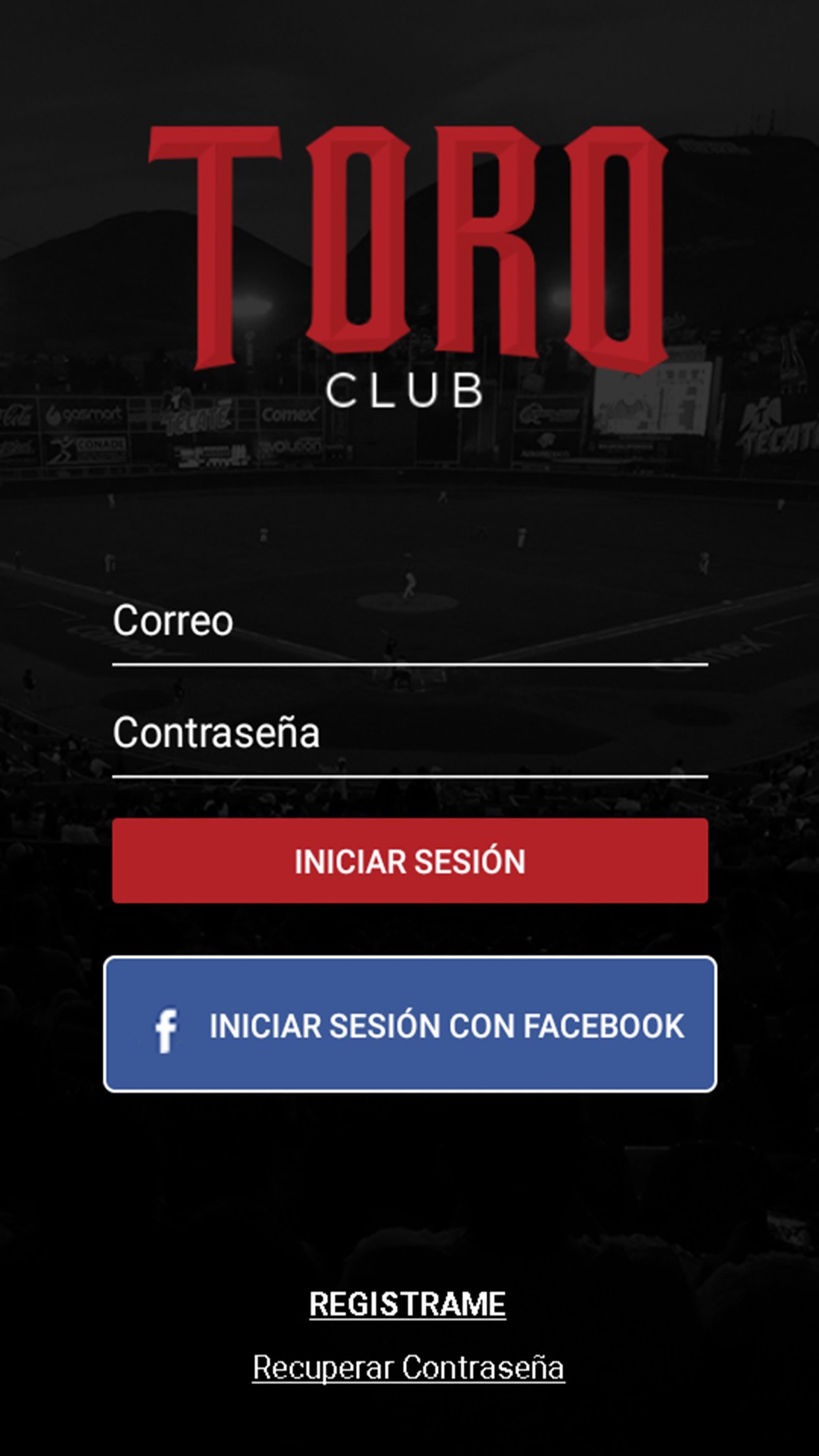Click the Correo placeholder text
Viewport: 819px width, 1456px height.
click(x=171, y=620)
